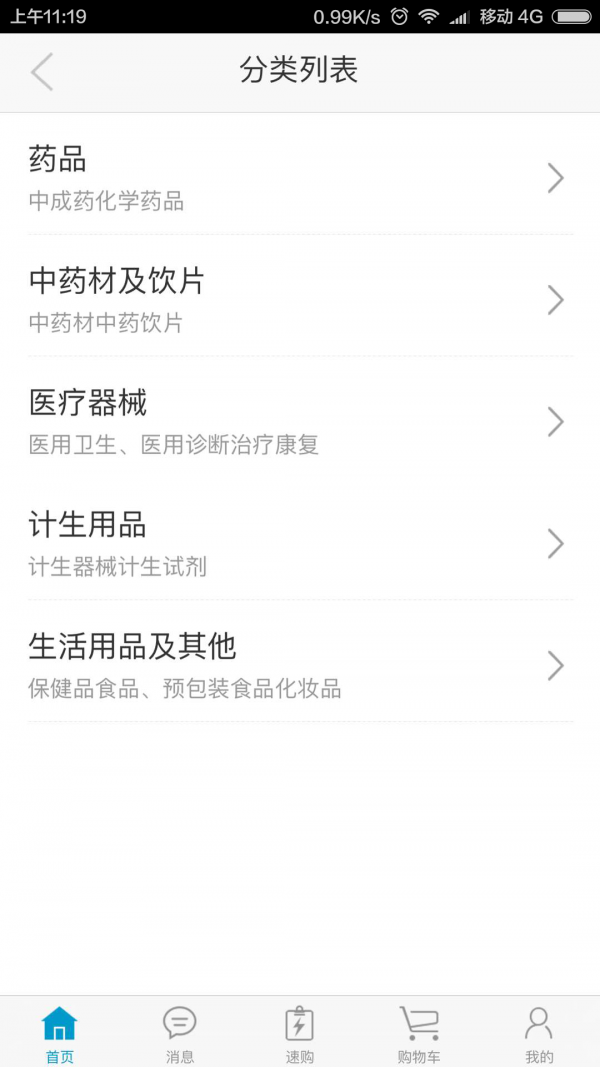Open the 计生用品 category
The height and width of the screenshot is (1067, 600).
click(300, 543)
